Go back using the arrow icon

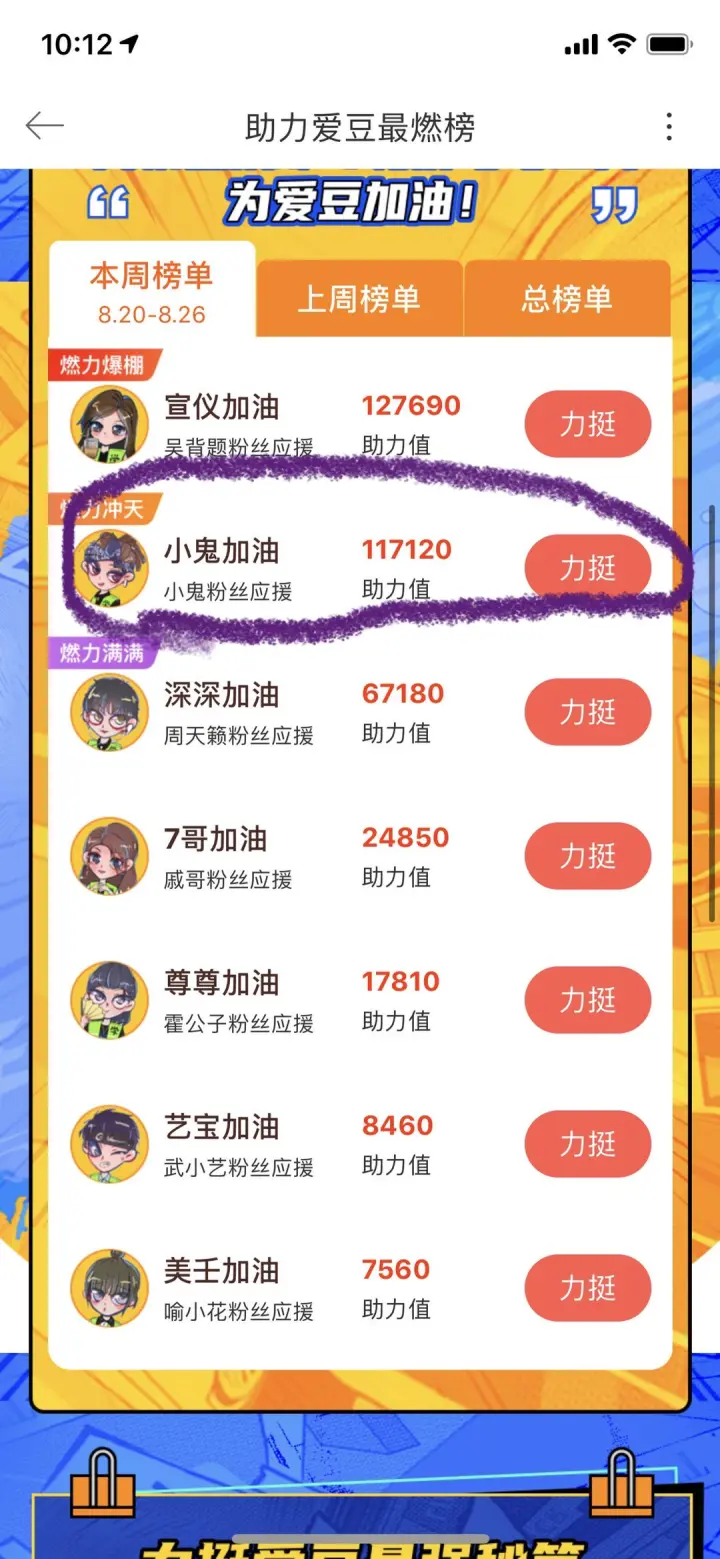(x=45, y=126)
